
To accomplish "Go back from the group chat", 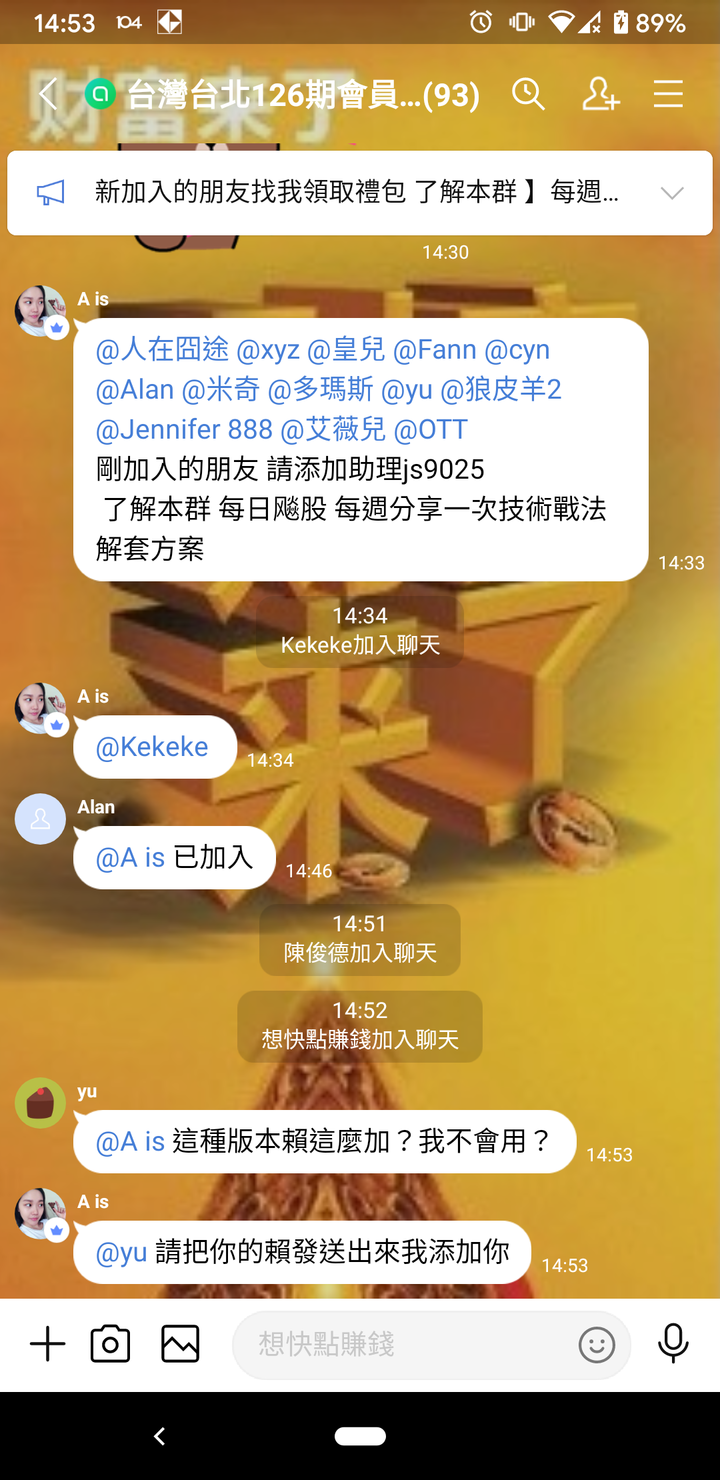I will point(48,95).
